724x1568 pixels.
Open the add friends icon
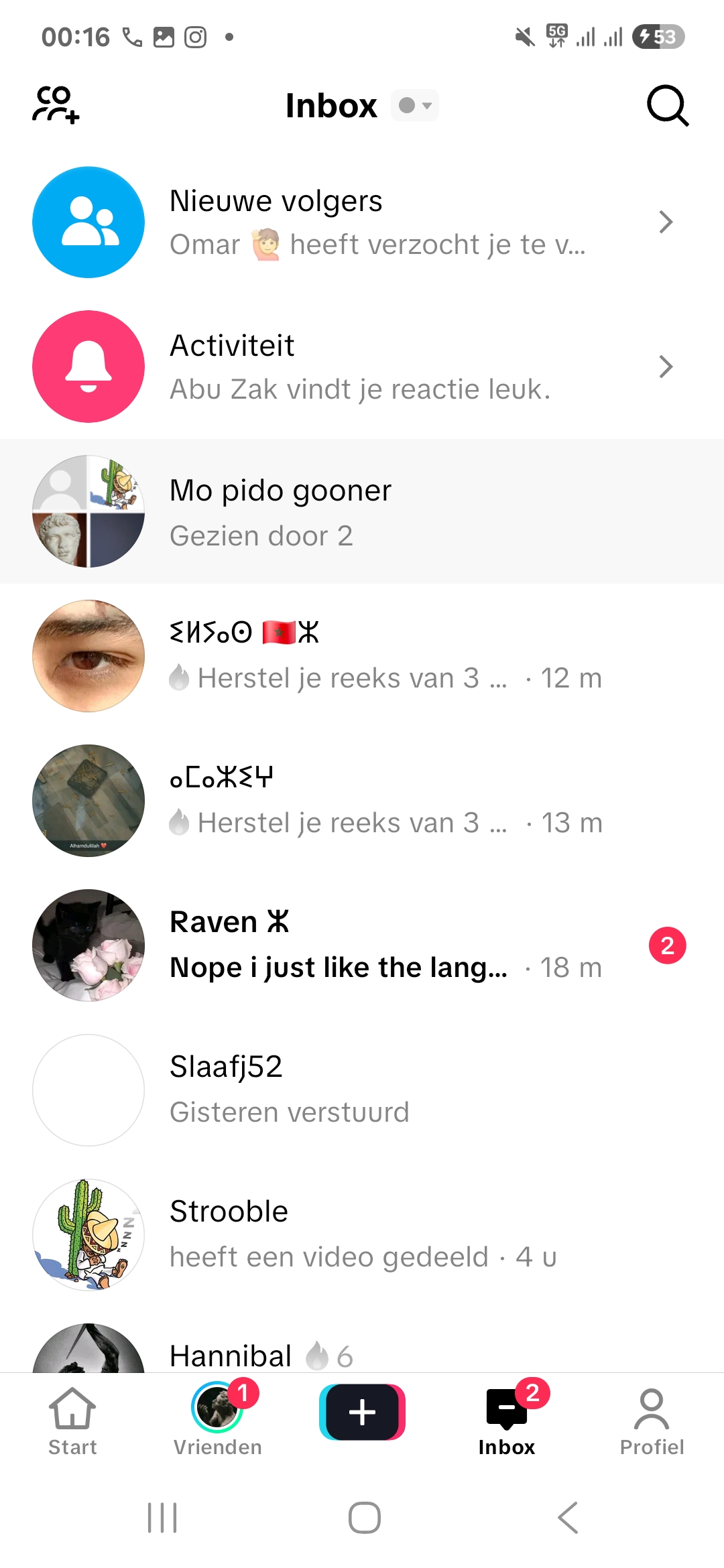click(x=56, y=105)
